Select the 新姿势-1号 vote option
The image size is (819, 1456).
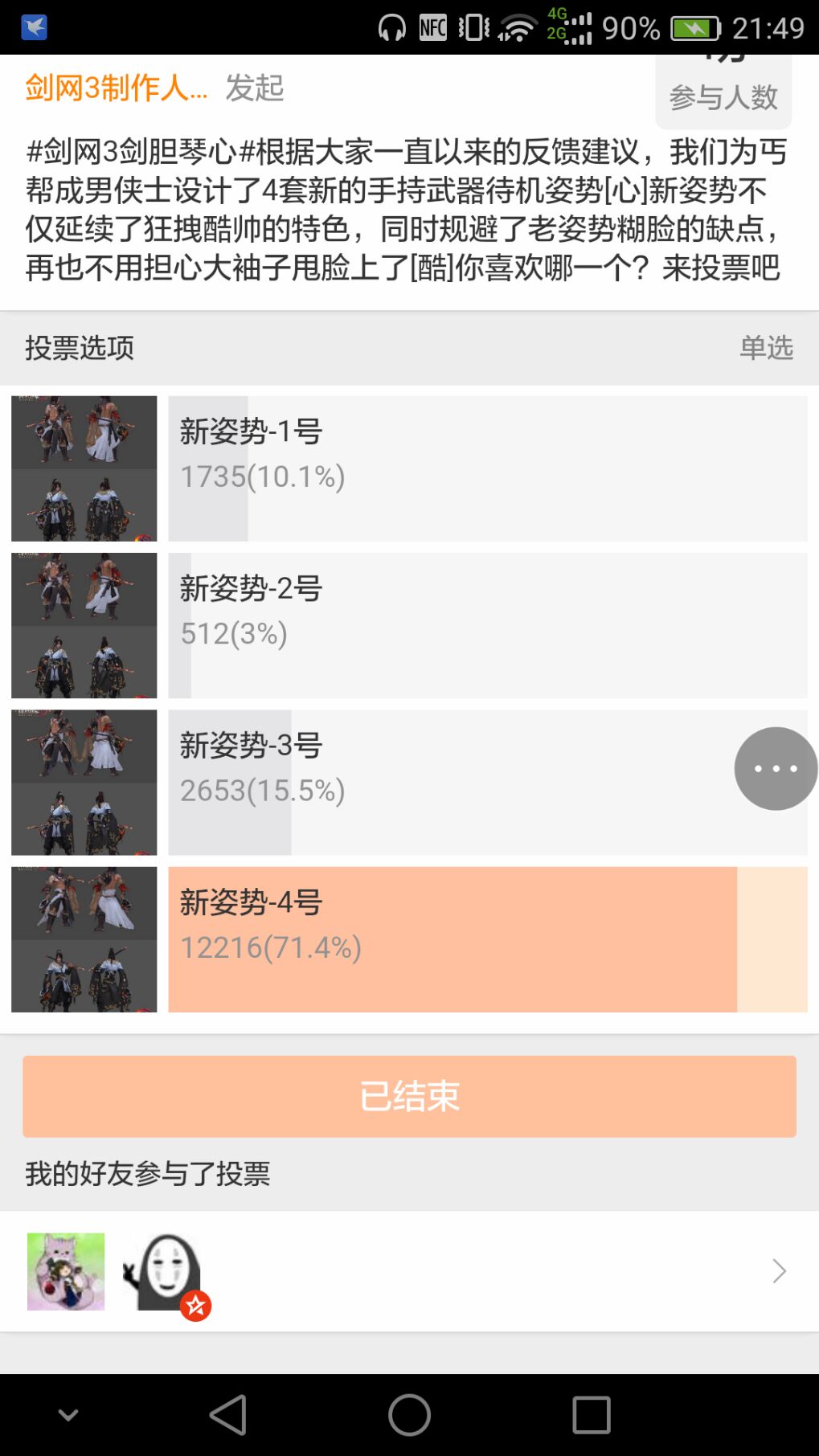point(487,468)
